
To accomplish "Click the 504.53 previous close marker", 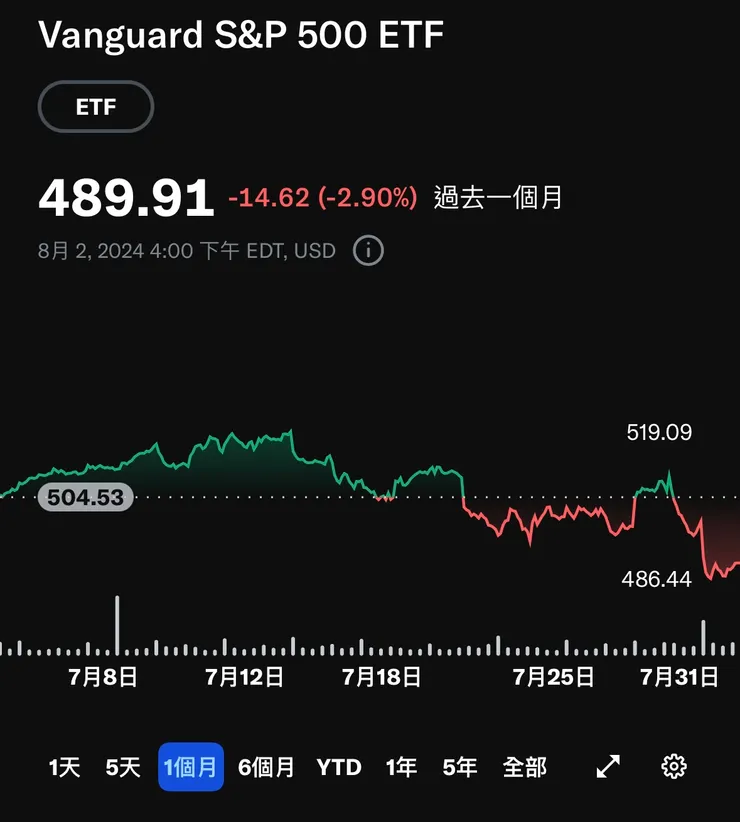I will click(86, 497).
